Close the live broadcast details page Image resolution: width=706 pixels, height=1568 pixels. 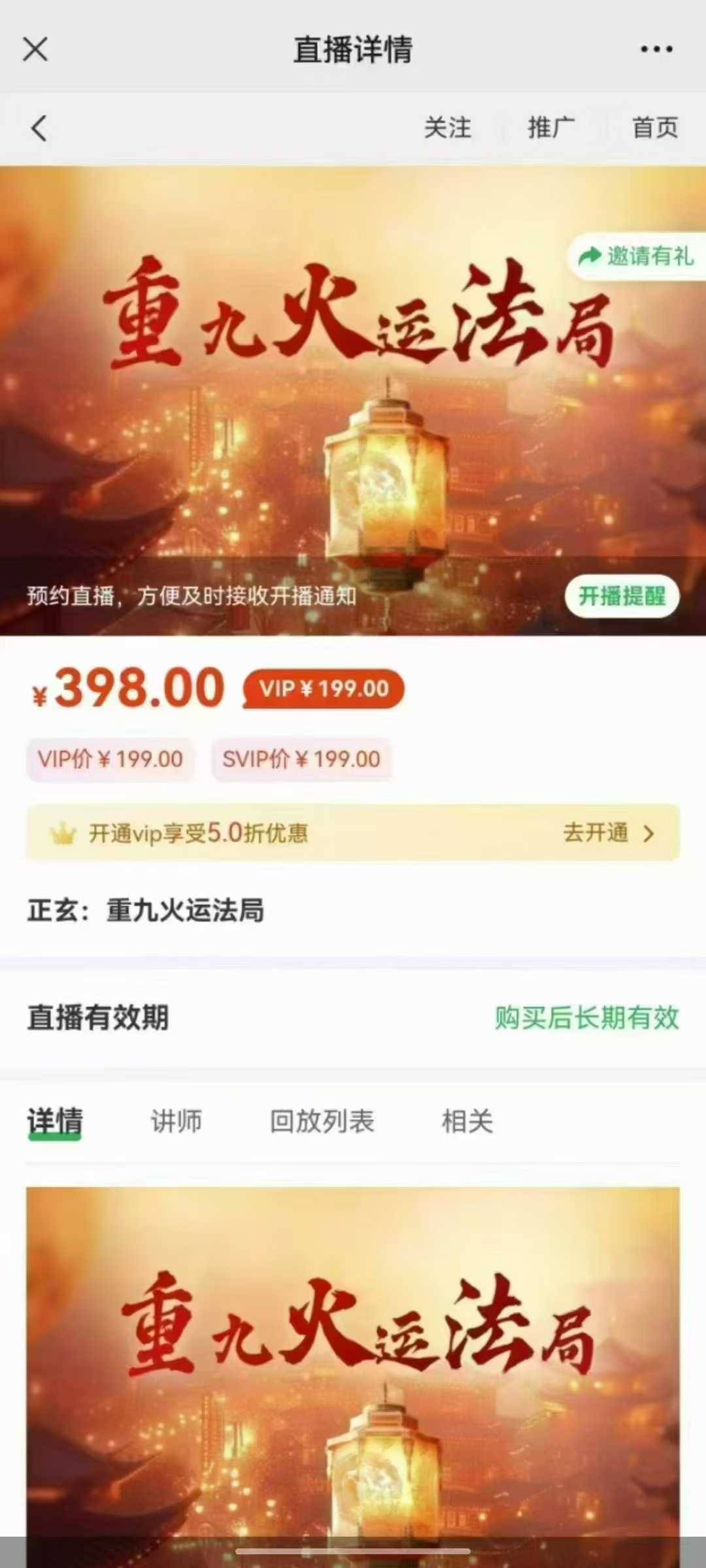coord(35,49)
